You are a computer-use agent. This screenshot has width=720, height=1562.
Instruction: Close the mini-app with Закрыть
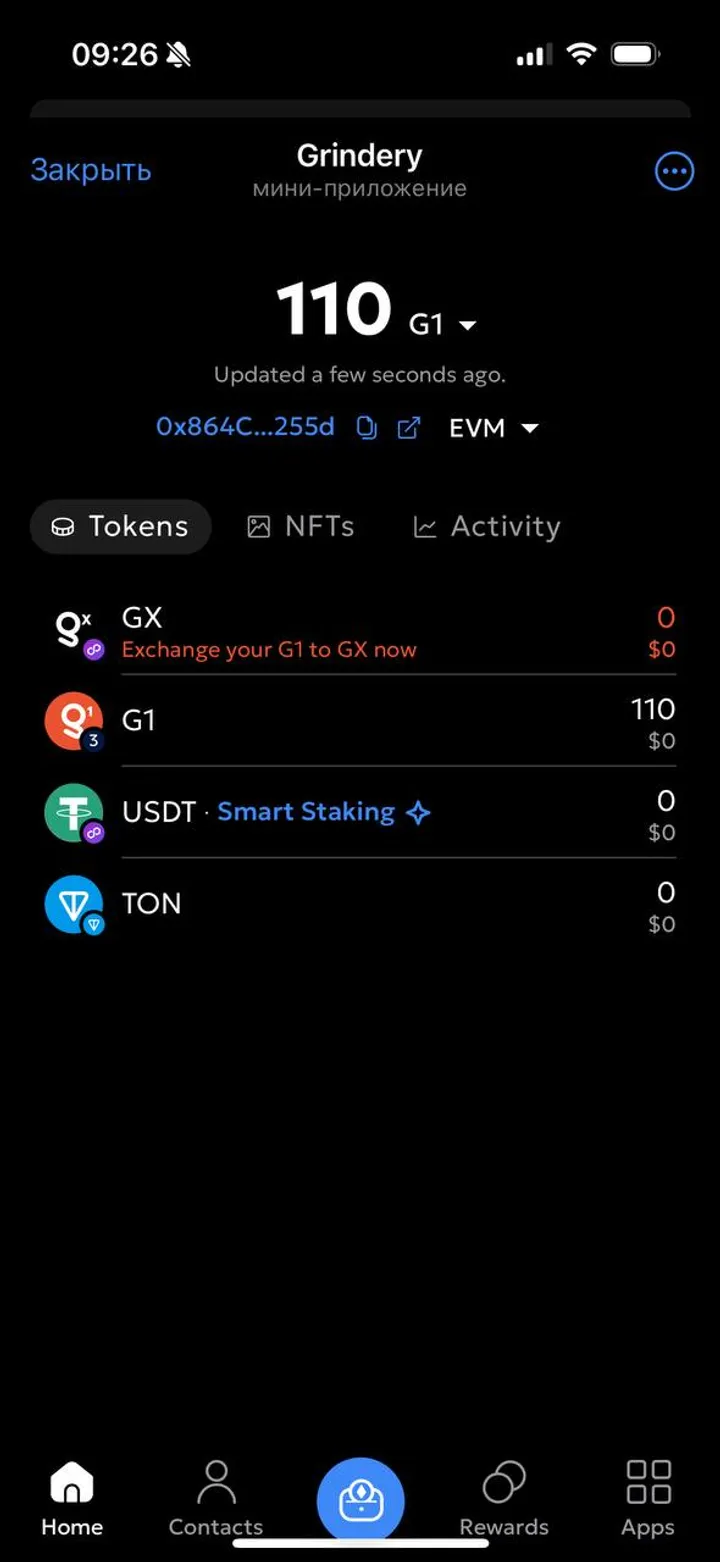coord(91,170)
